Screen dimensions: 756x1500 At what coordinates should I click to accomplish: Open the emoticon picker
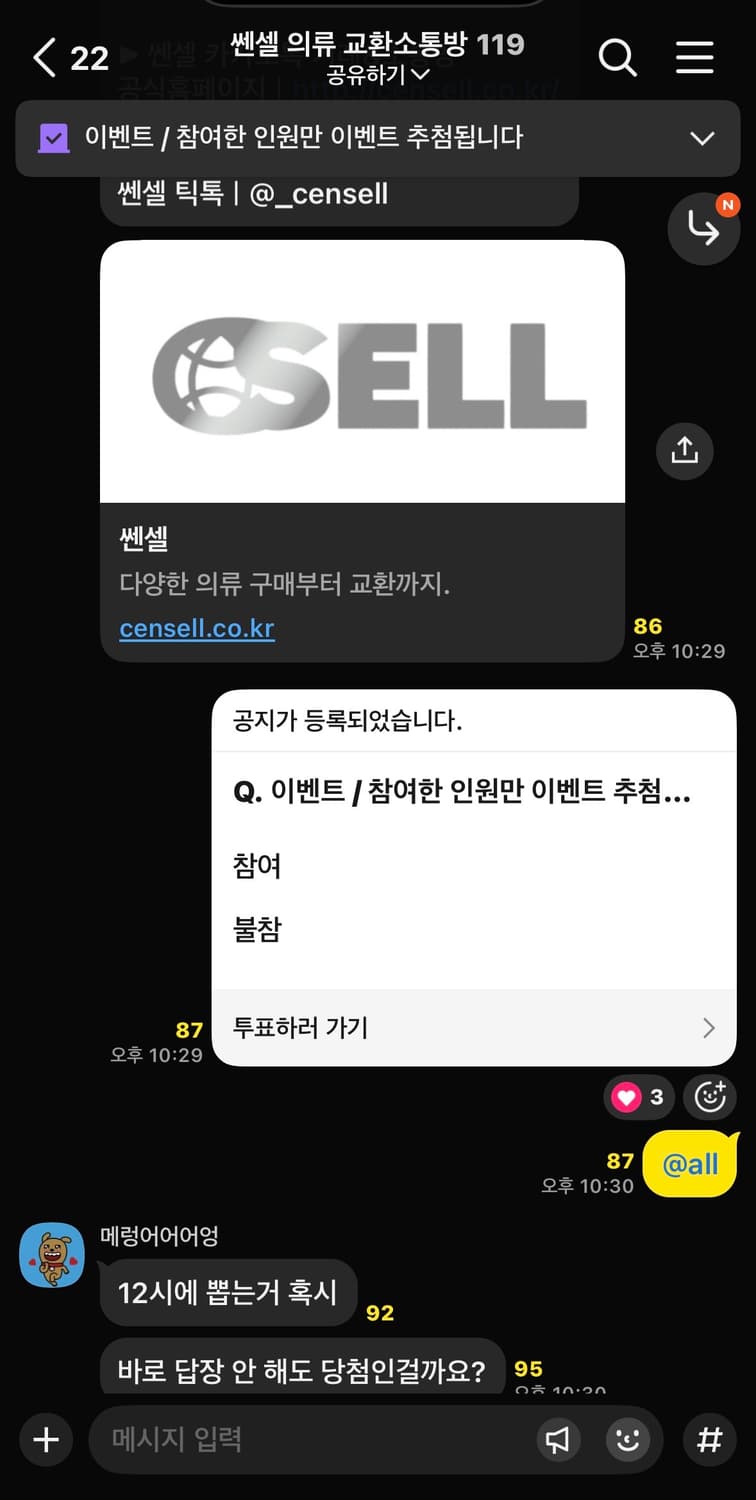pos(627,1440)
